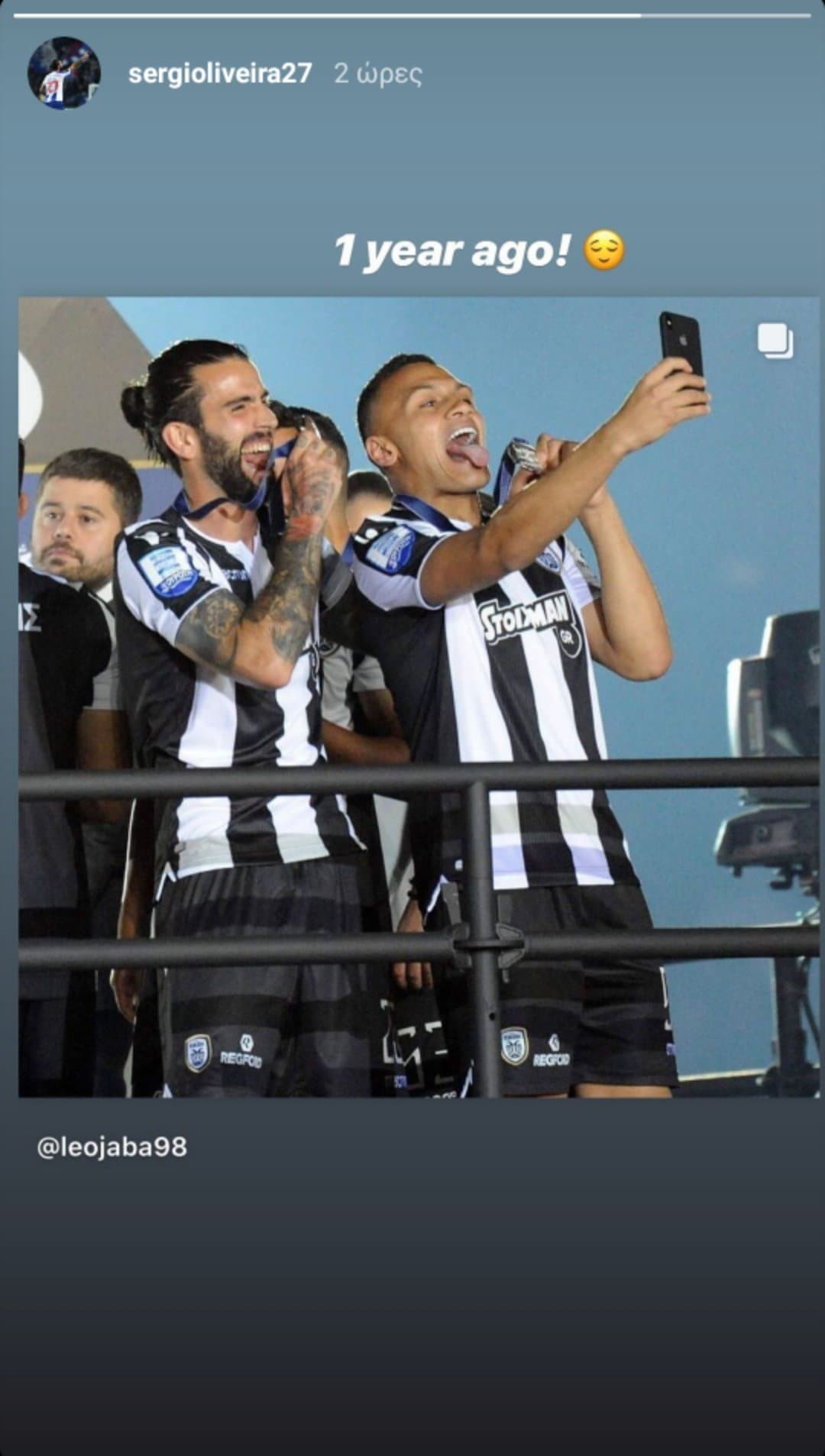The height and width of the screenshot is (1456, 825).
Task: Open the @leojaba98 mention
Action: 112,1147
